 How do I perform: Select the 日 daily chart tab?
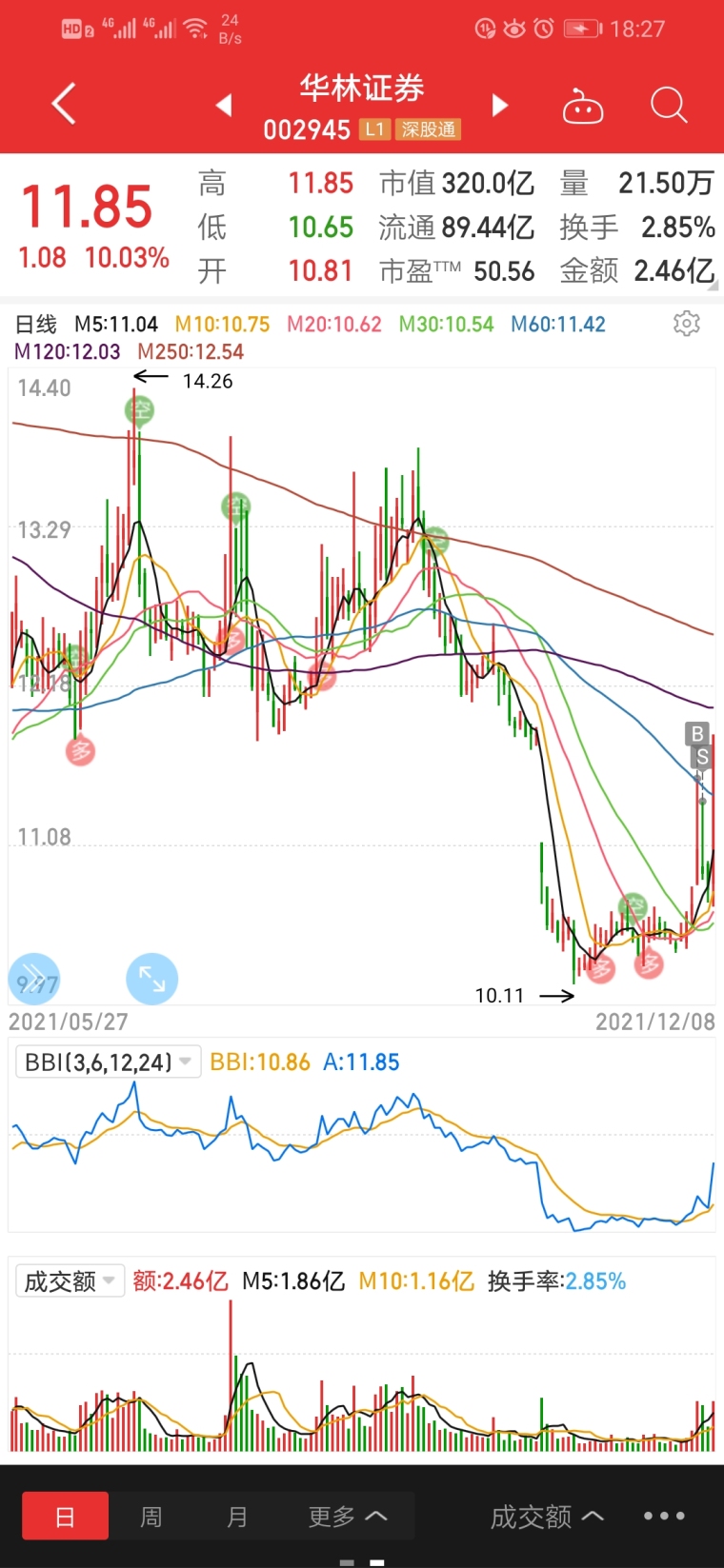click(65, 1516)
